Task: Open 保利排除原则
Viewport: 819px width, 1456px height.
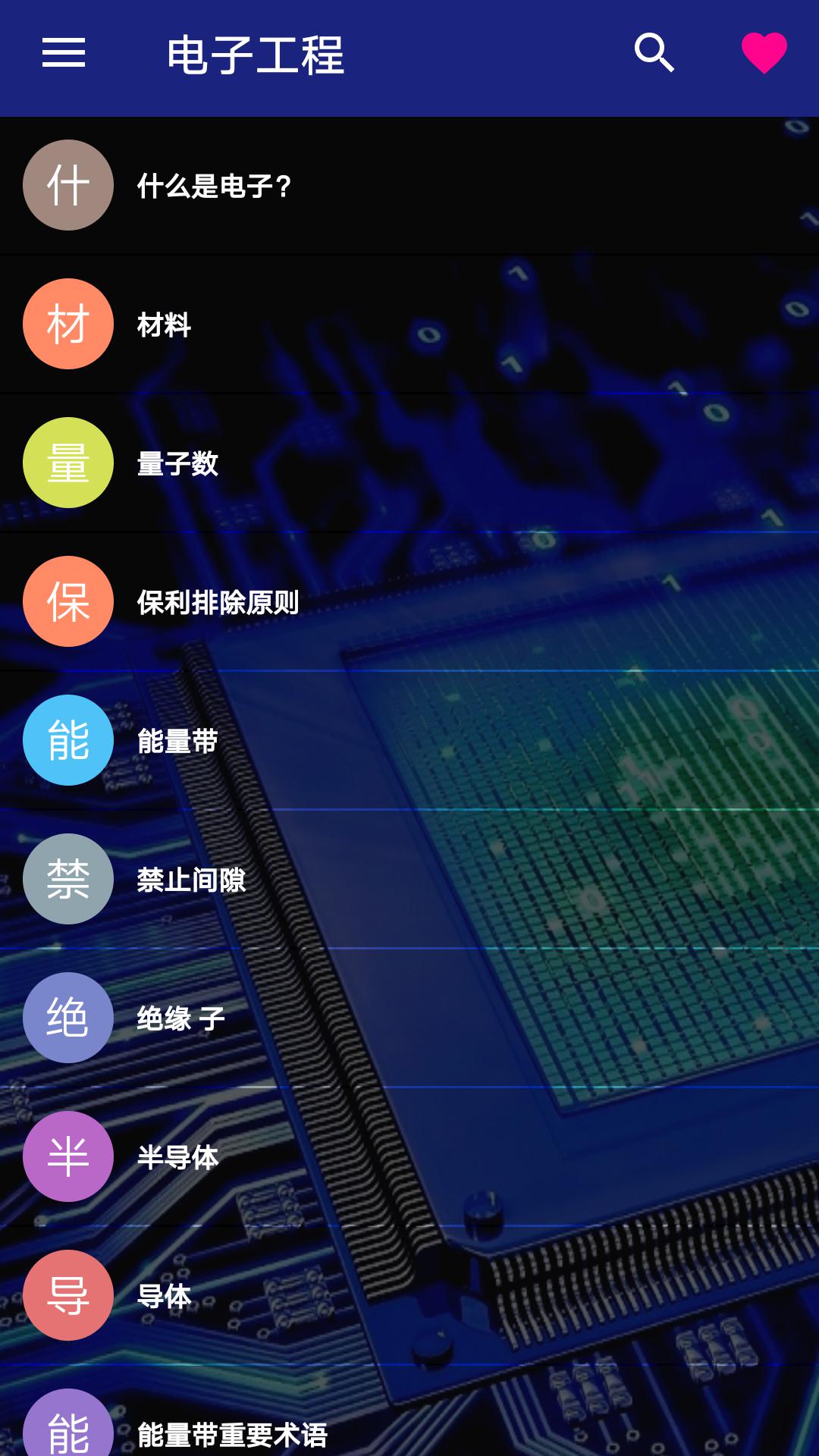Action: [218, 602]
